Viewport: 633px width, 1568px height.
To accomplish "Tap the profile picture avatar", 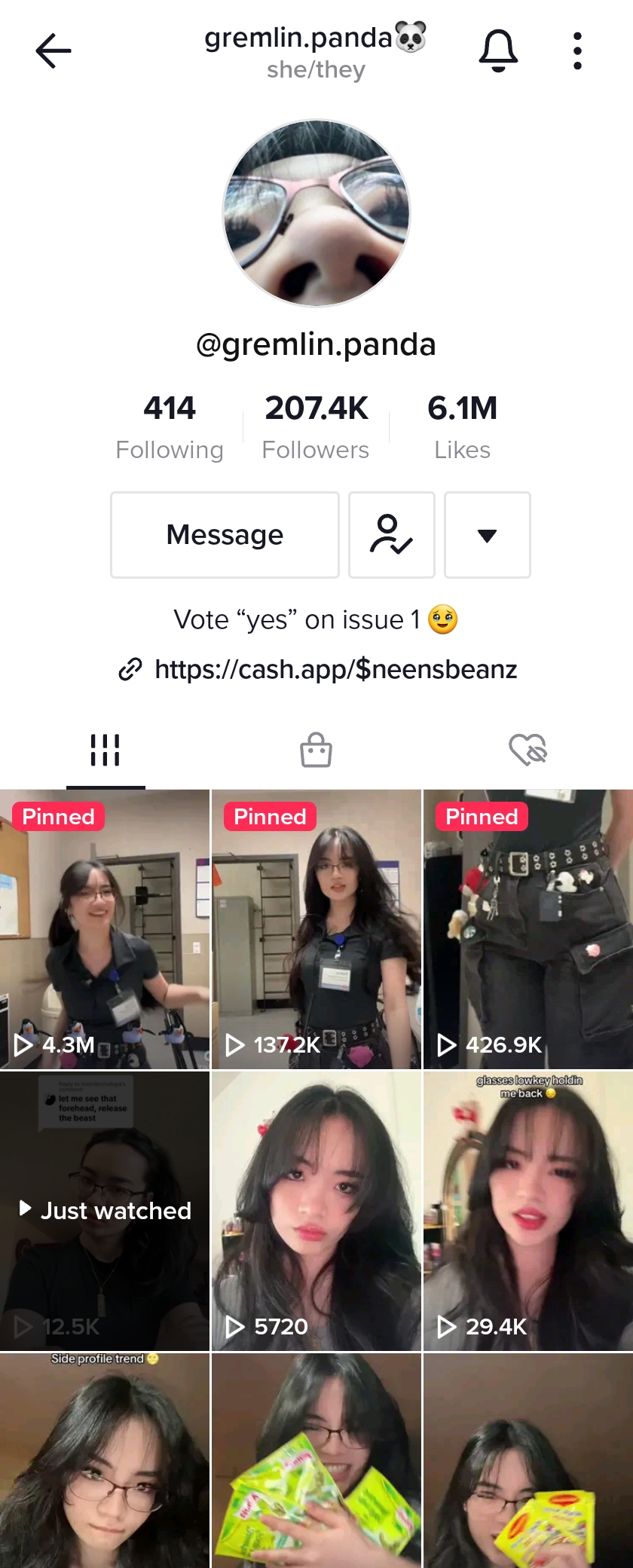I will [x=316, y=213].
